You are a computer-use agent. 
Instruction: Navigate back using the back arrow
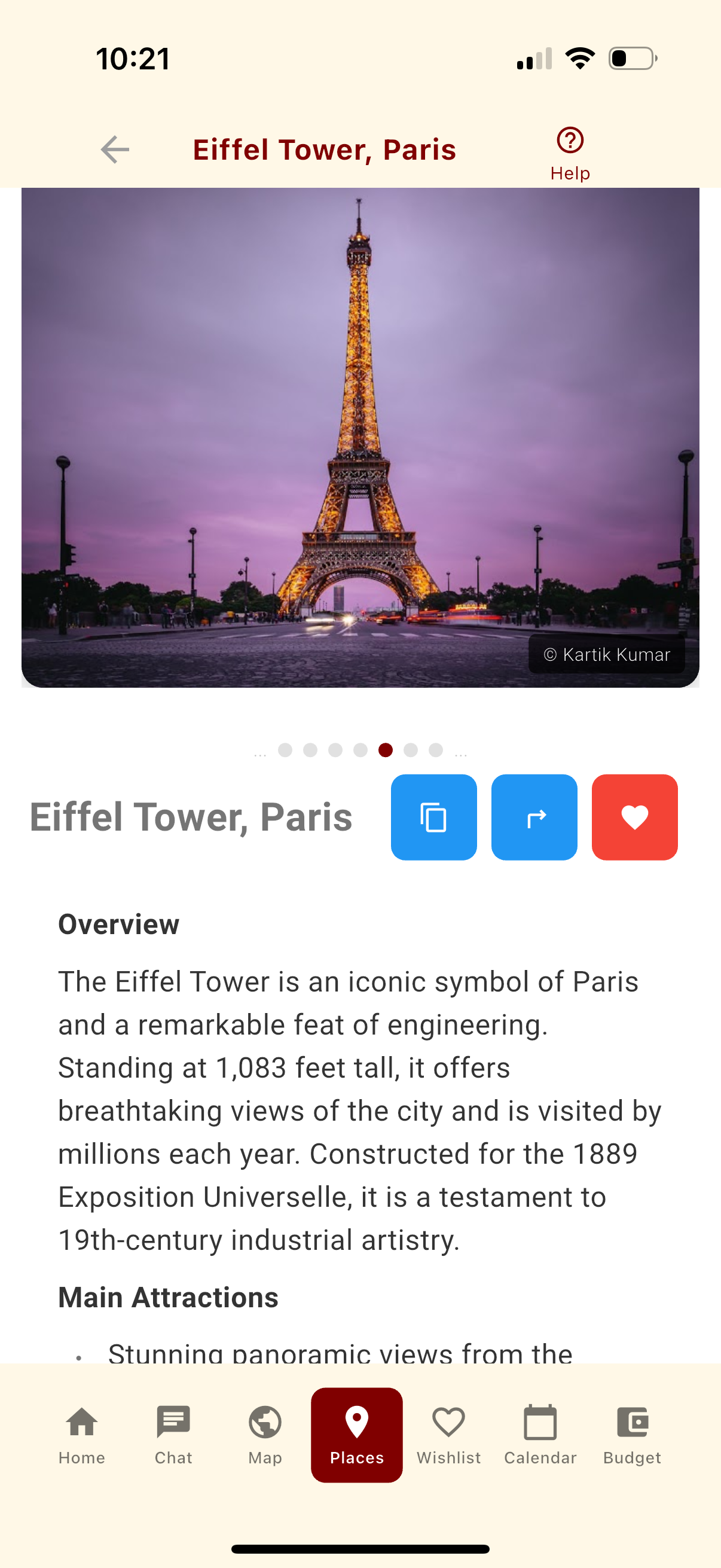click(114, 149)
